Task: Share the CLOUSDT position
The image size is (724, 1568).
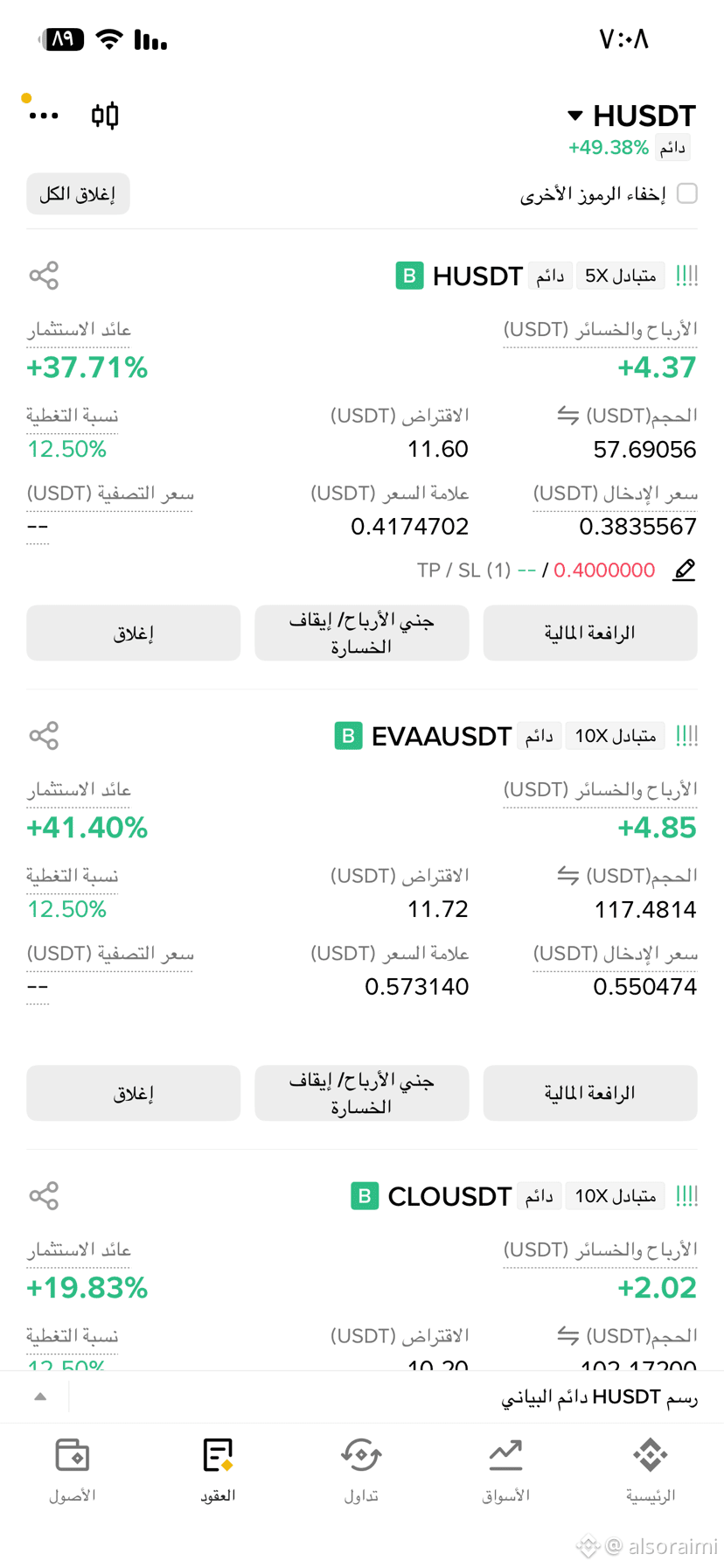Action: point(44,1196)
